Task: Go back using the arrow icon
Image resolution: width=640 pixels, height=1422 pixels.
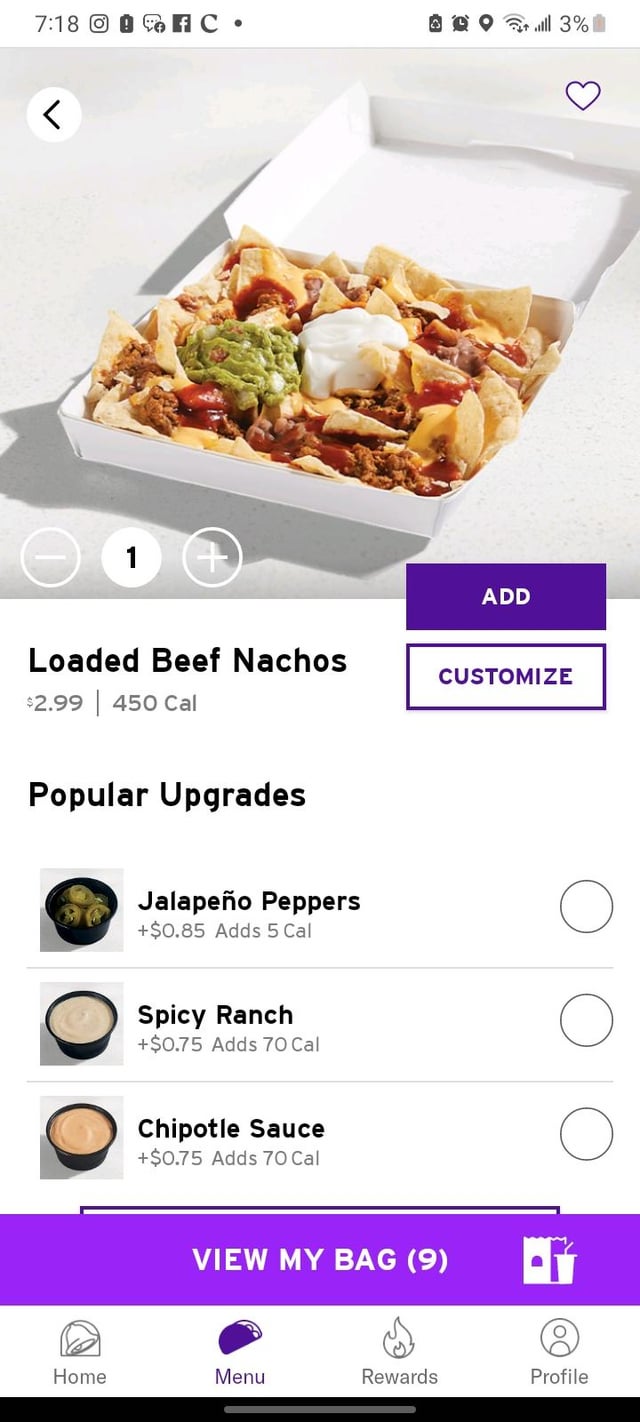Action: pyautogui.click(x=54, y=115)
